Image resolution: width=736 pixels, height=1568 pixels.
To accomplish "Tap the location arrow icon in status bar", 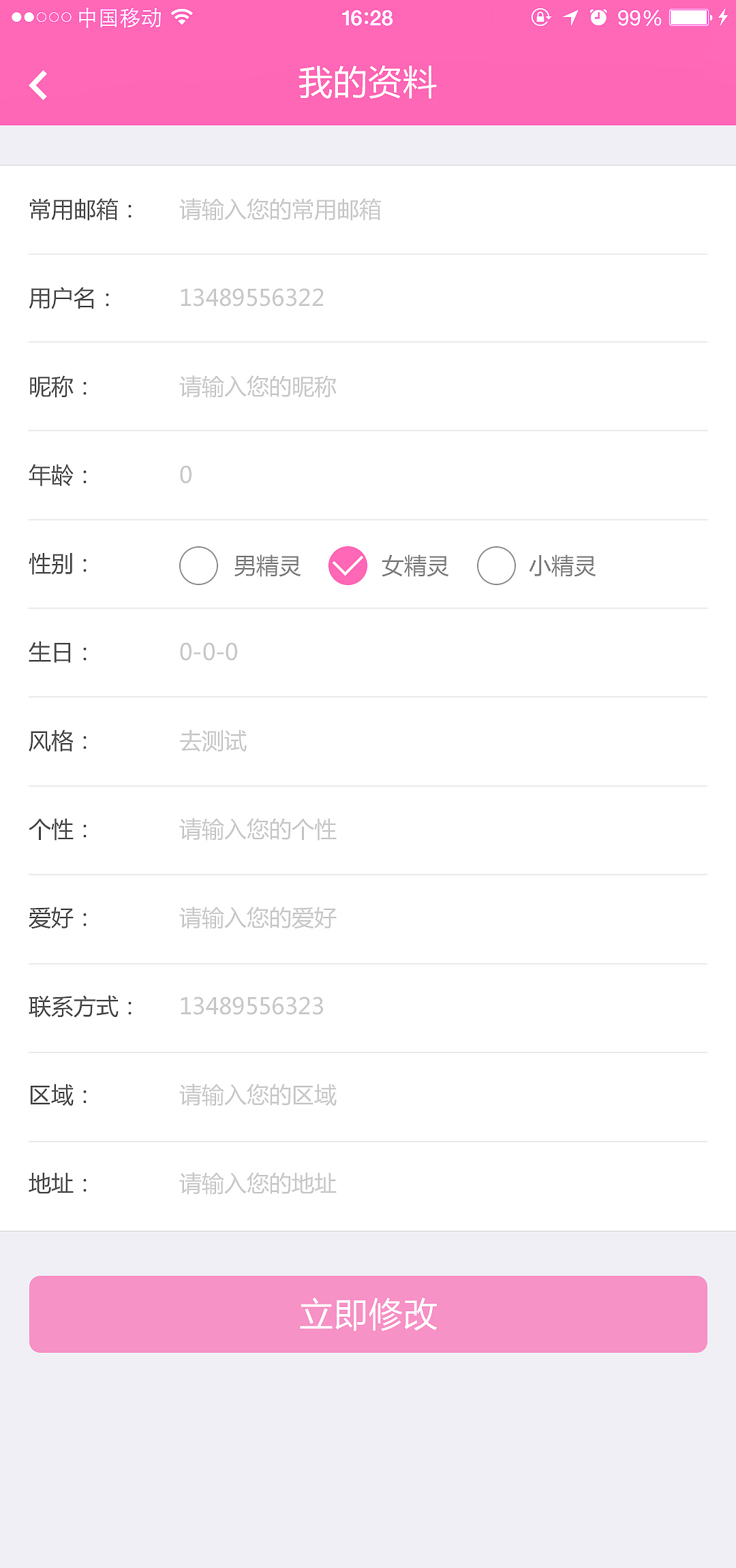I will pos(570,17).
